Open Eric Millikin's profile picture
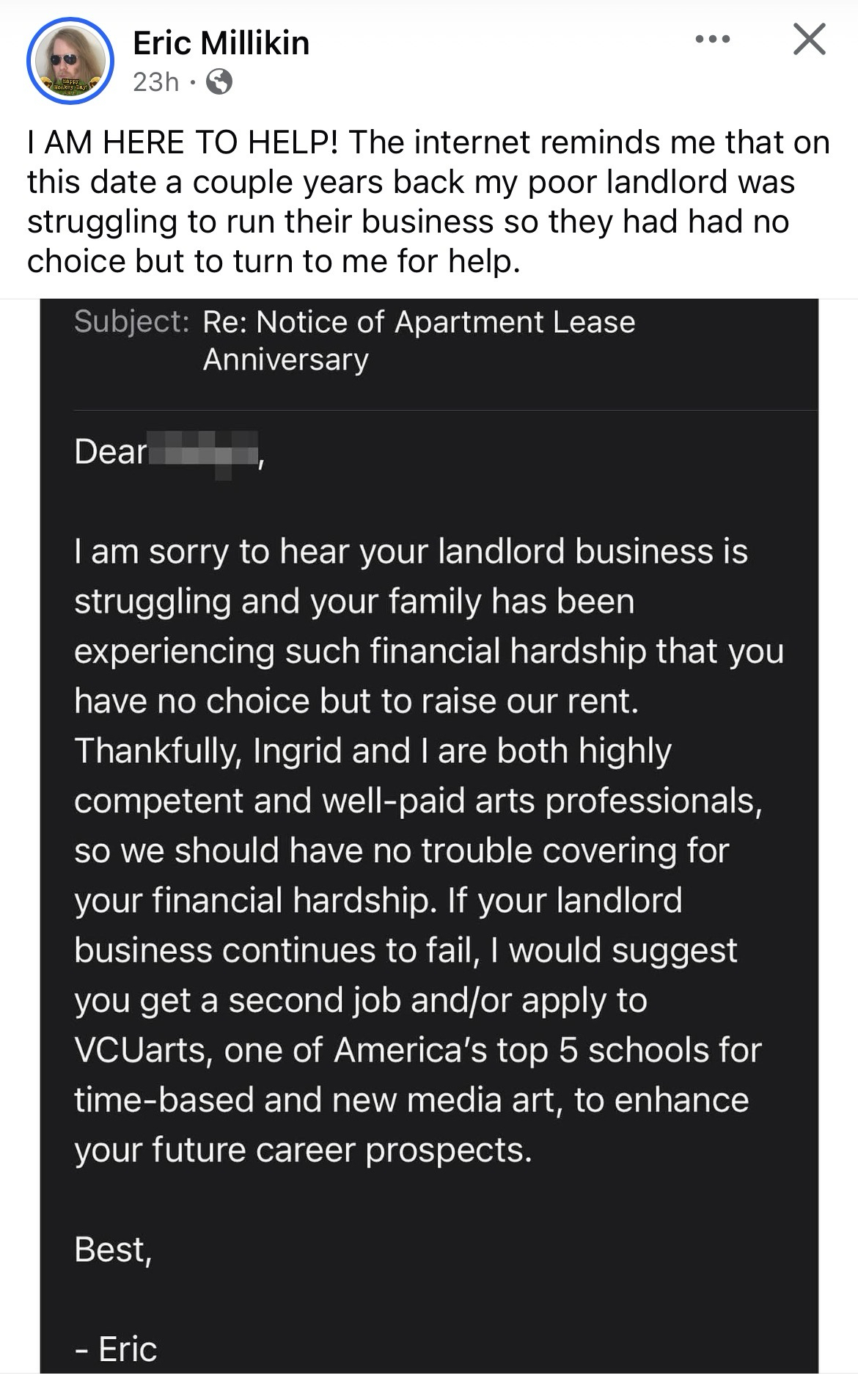Screen dimensions: 858x1400 (x=70, y=61)
